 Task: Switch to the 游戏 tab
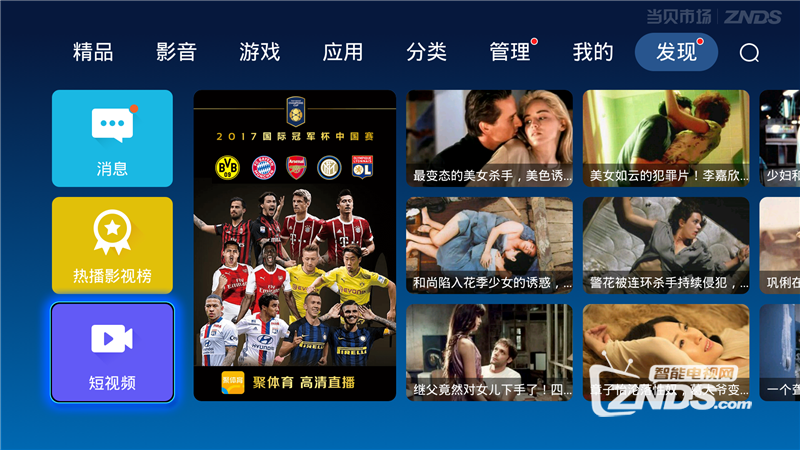coord(259,52)
